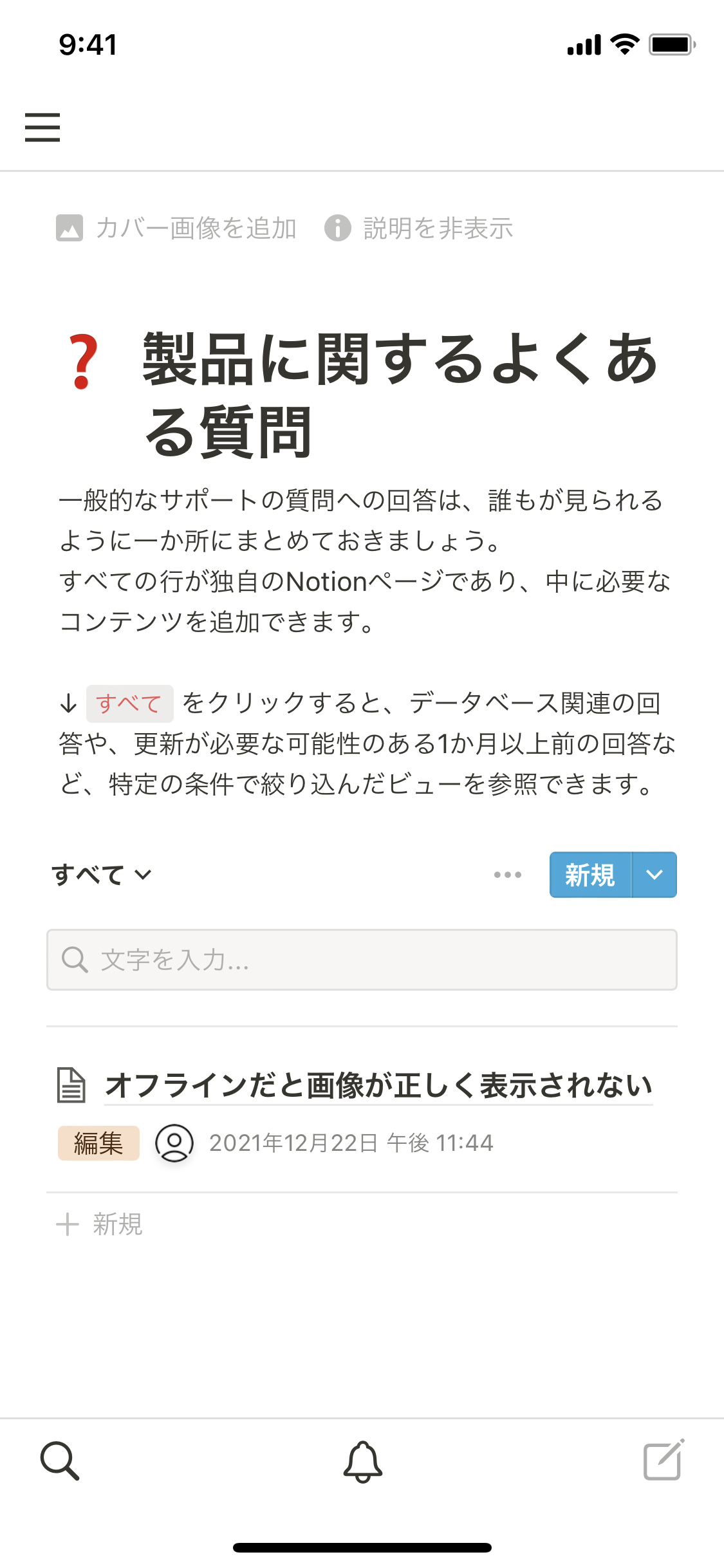
Task: Open search from the bottom bar
Action: 60,1461
